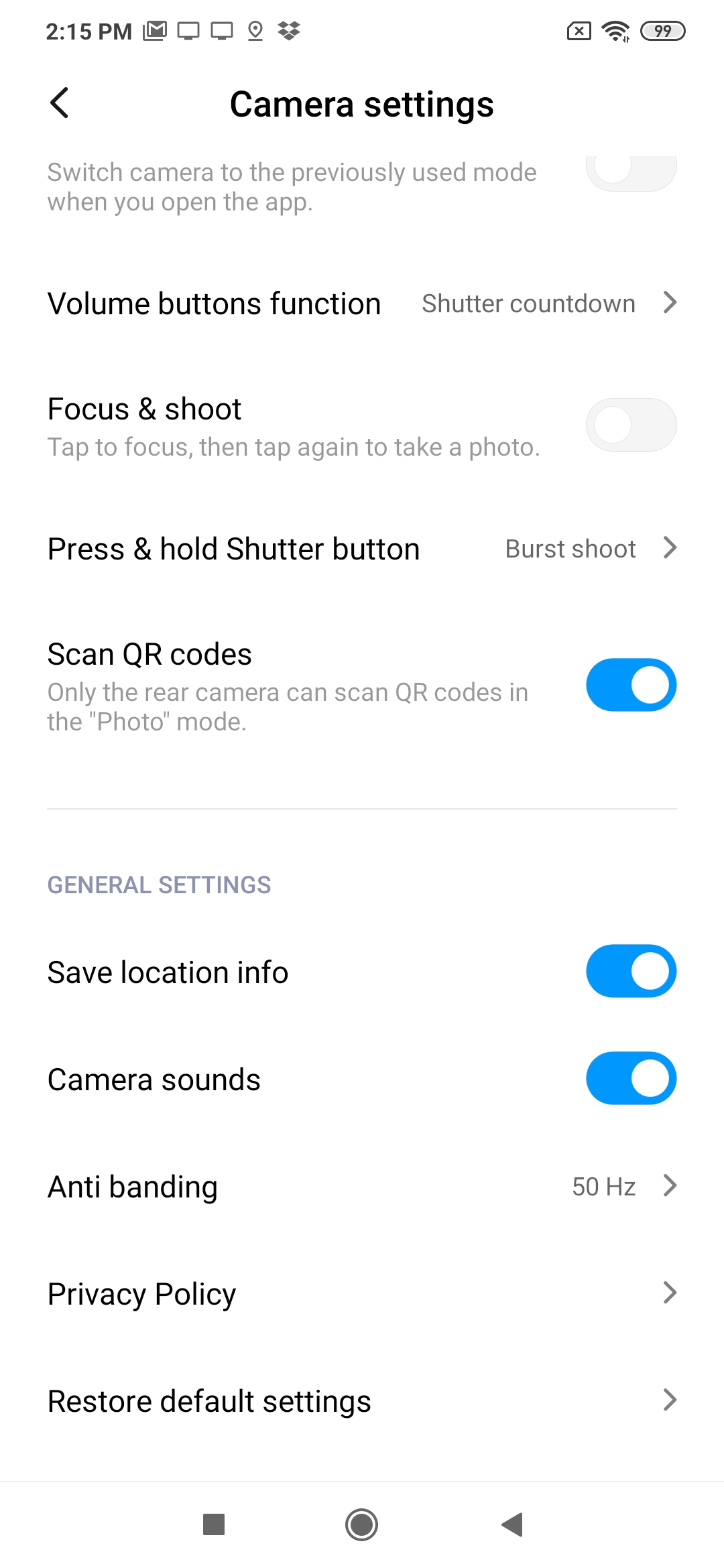Image resolution: width=724 pixels, height=1568 pixels.
Task: Change the Anti banding frequency
Action: tap(362, 1187)
